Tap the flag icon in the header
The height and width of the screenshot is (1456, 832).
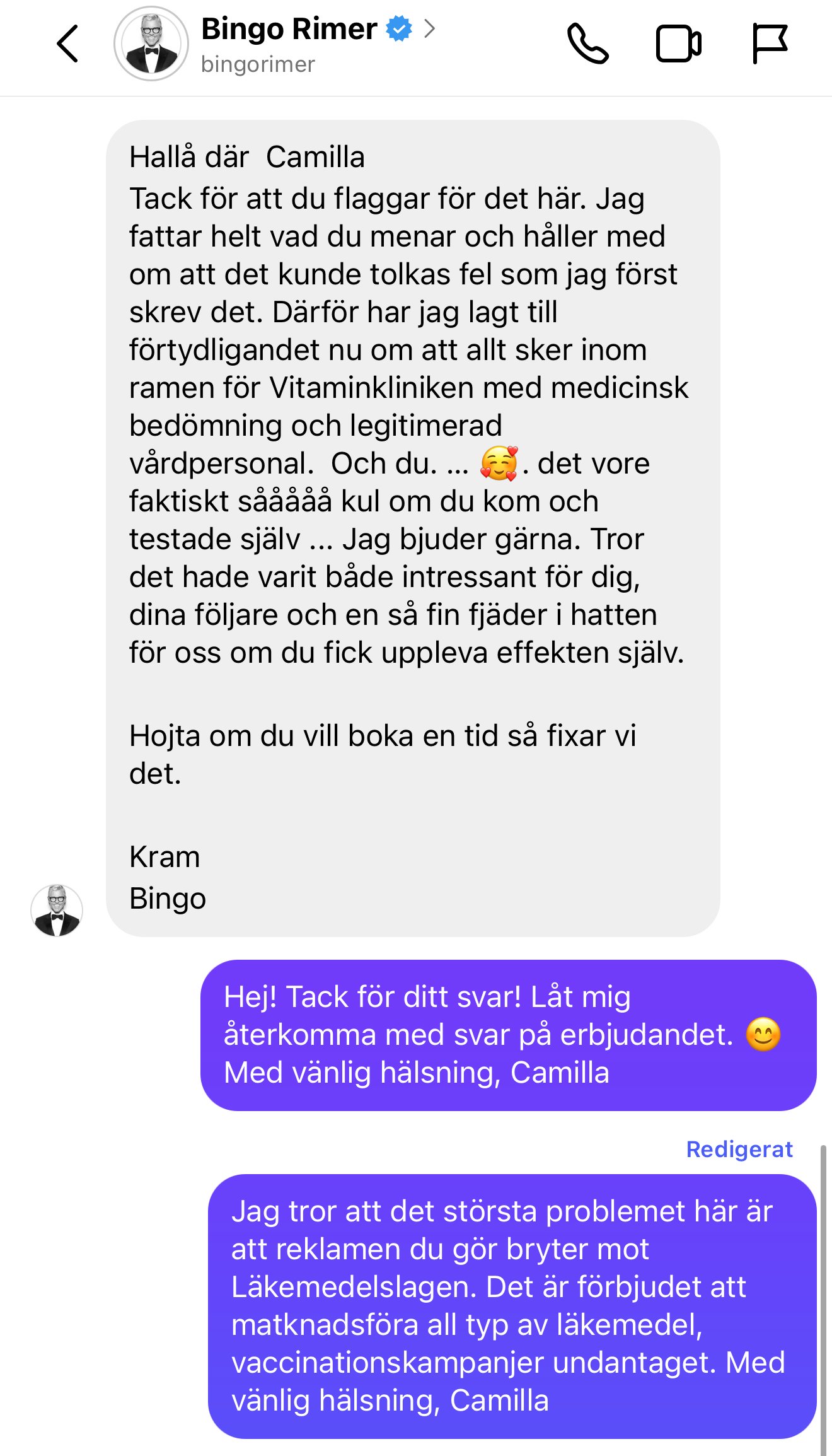(x=770, y=44)
